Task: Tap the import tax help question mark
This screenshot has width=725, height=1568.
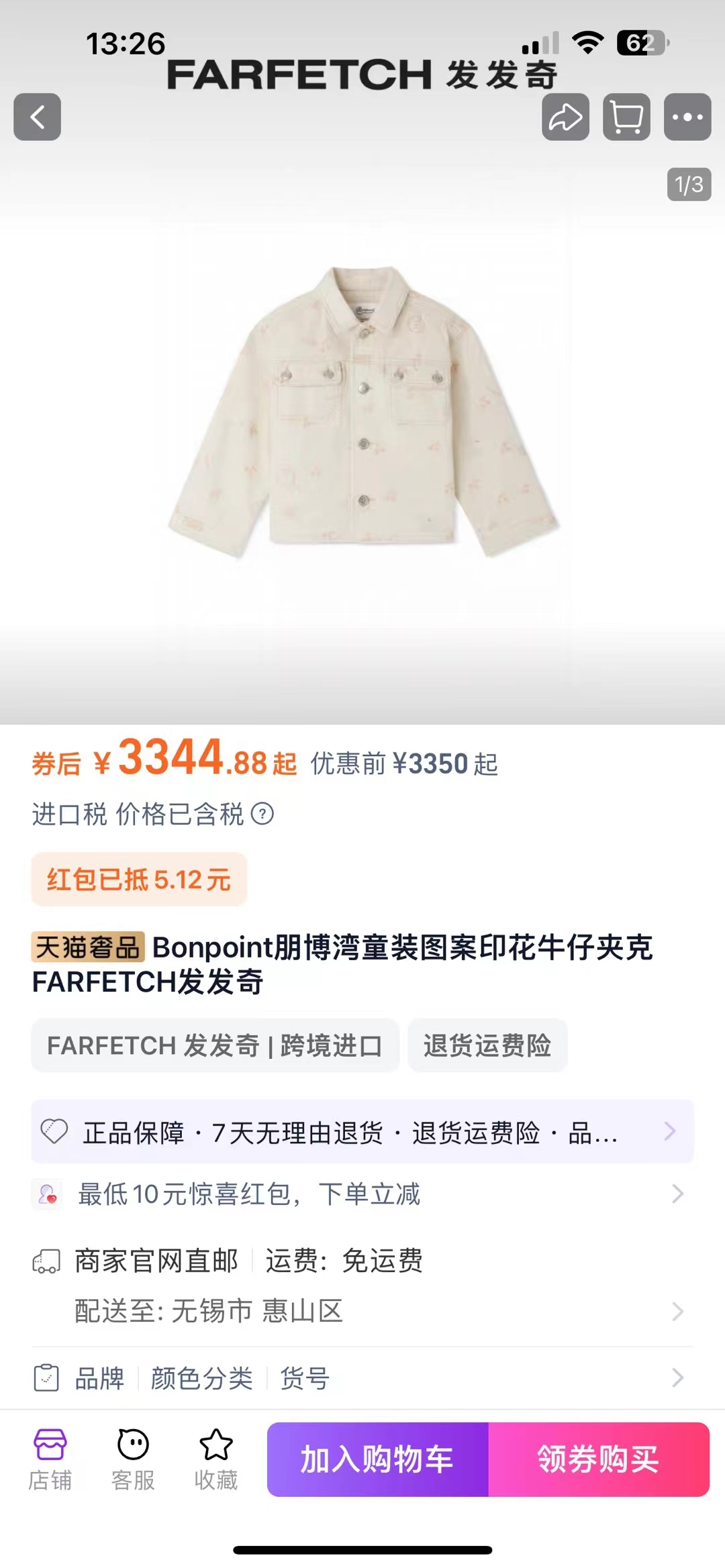Action: point(262,814)
